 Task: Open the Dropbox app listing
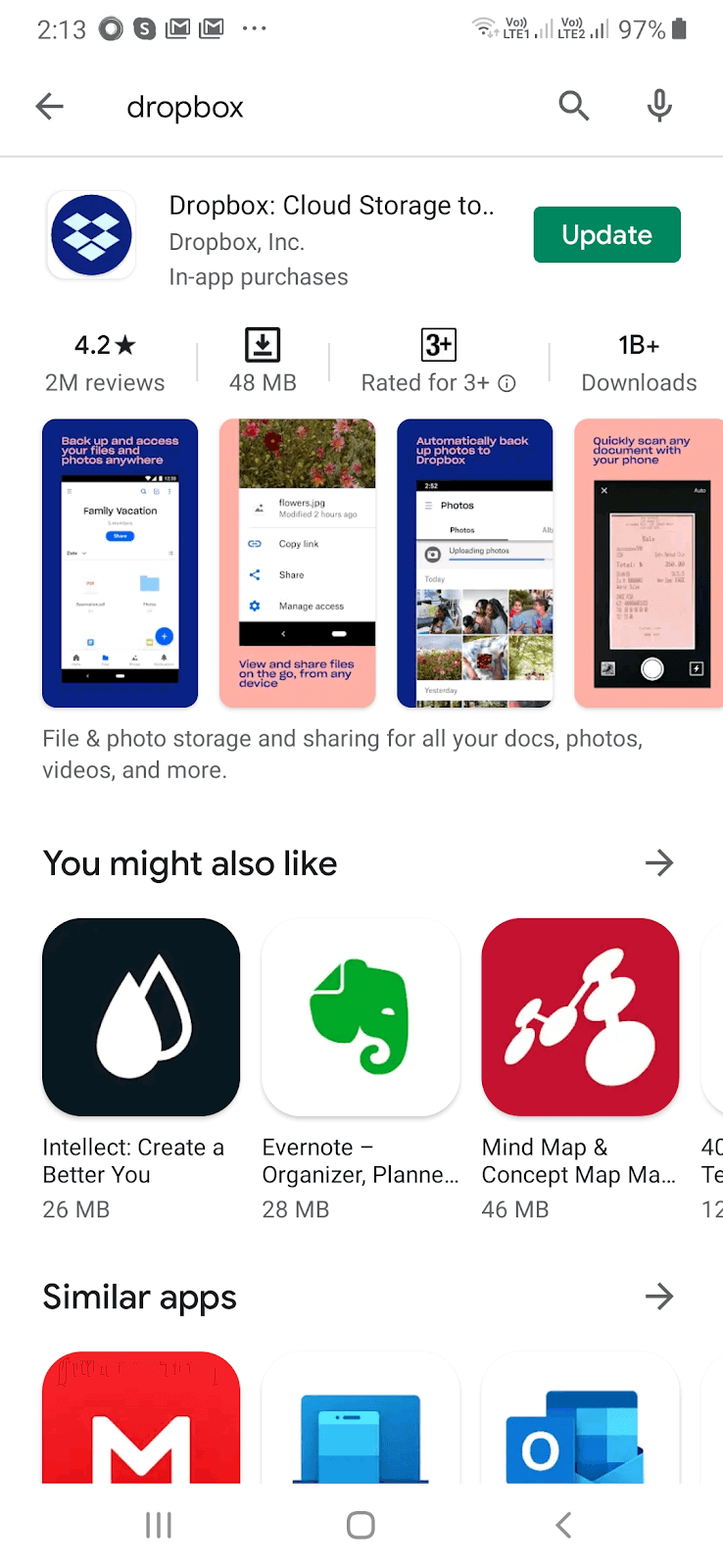pyautogui.click(x=331, y=206)
